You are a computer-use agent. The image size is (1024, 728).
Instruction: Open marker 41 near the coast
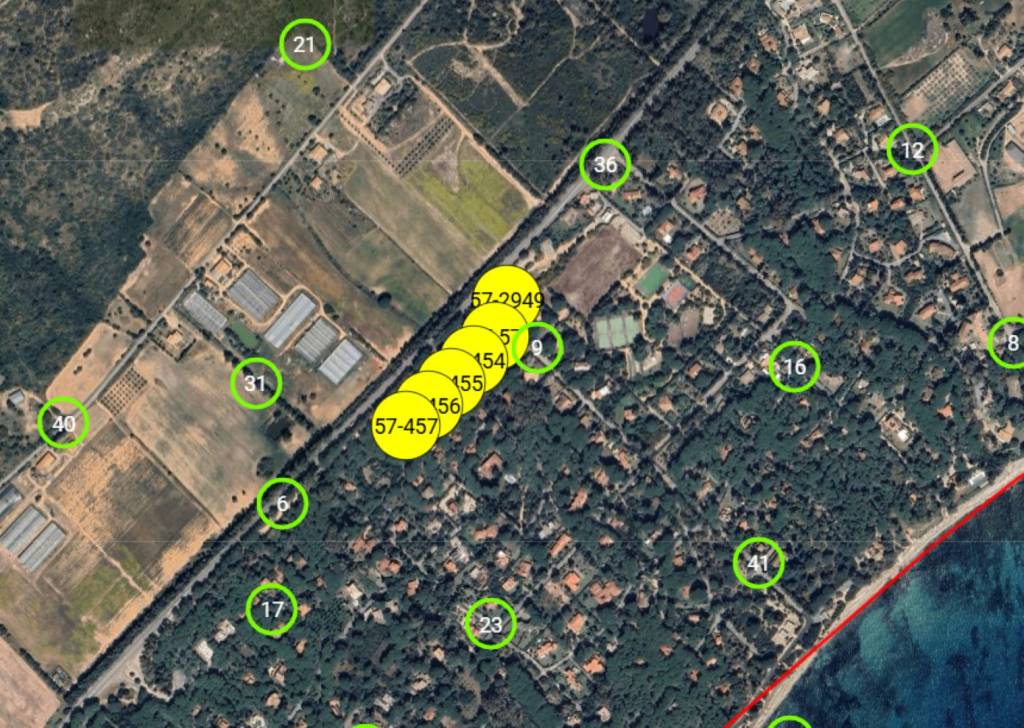click(758, 564)
